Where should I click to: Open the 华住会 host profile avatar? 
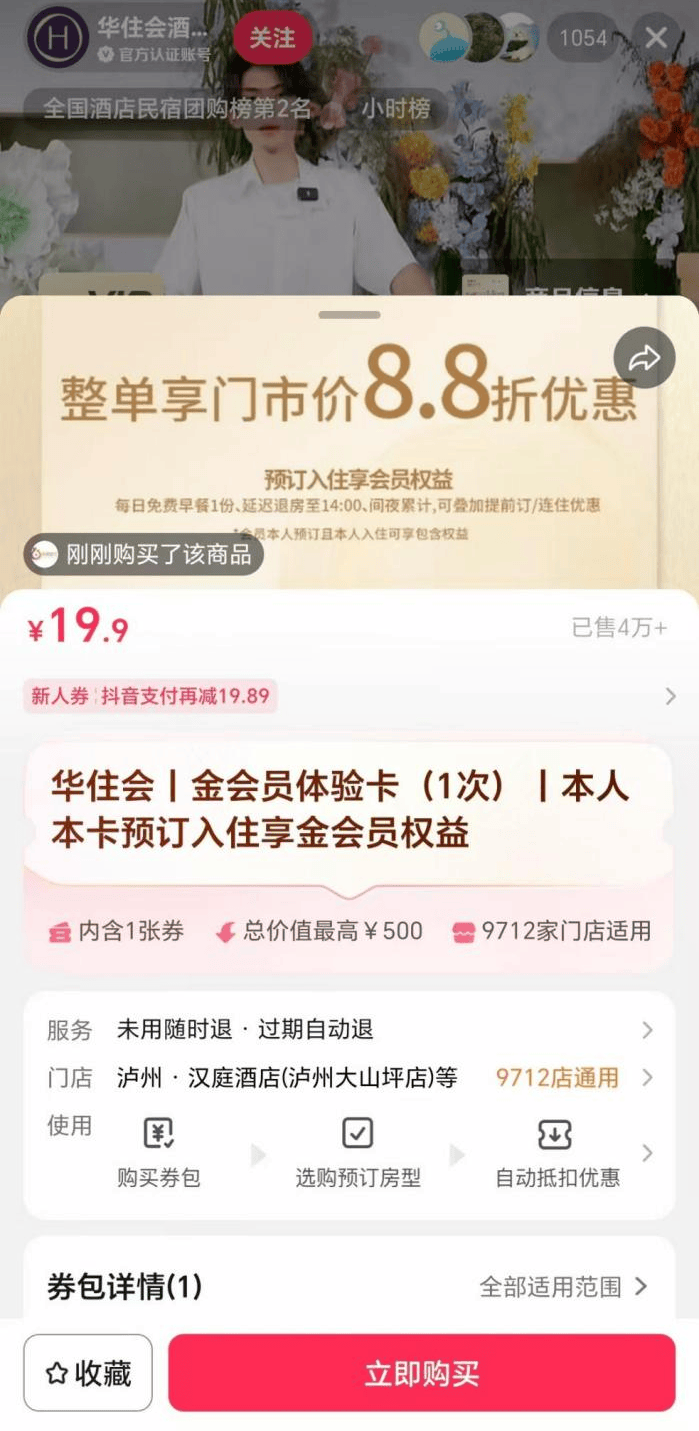(57, 38)
